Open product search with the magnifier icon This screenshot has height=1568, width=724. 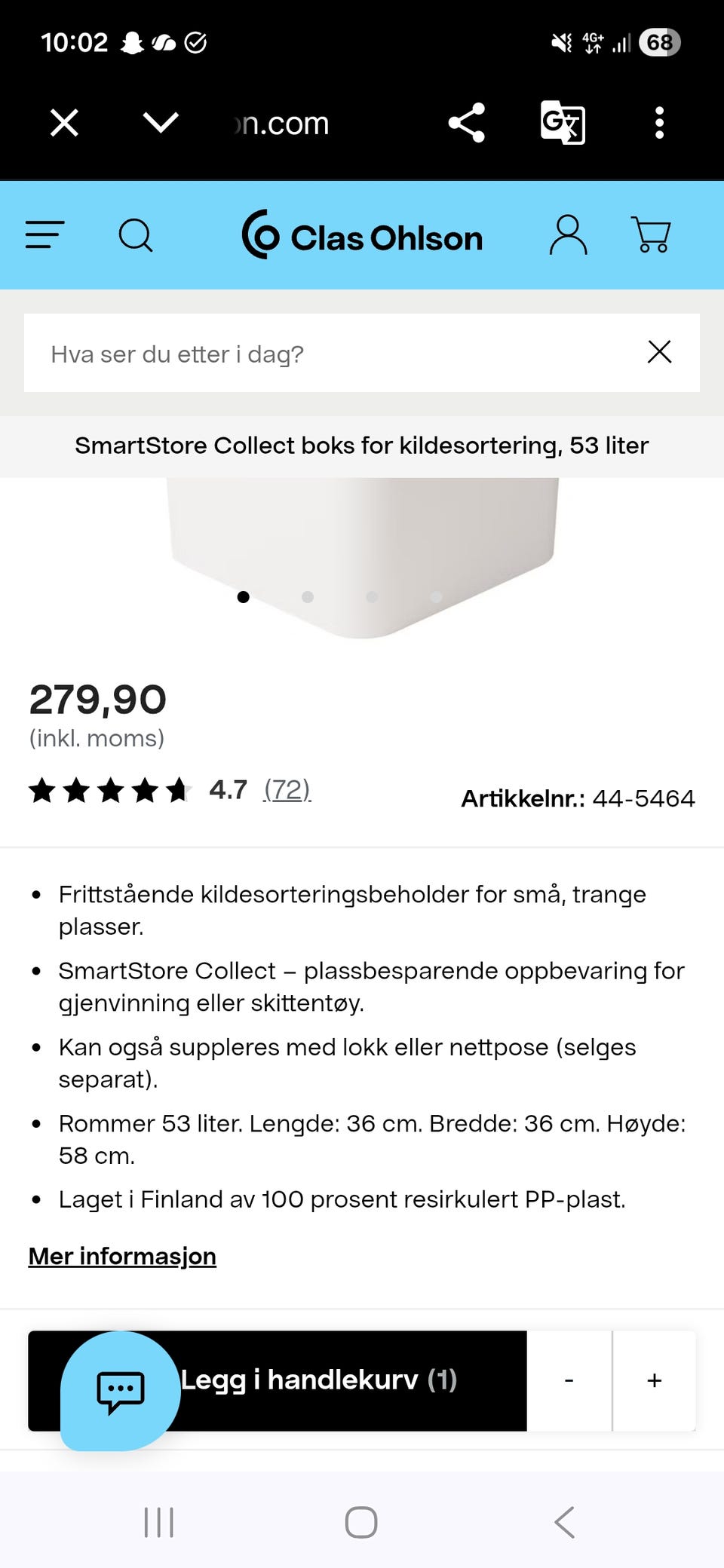[136, 235]
